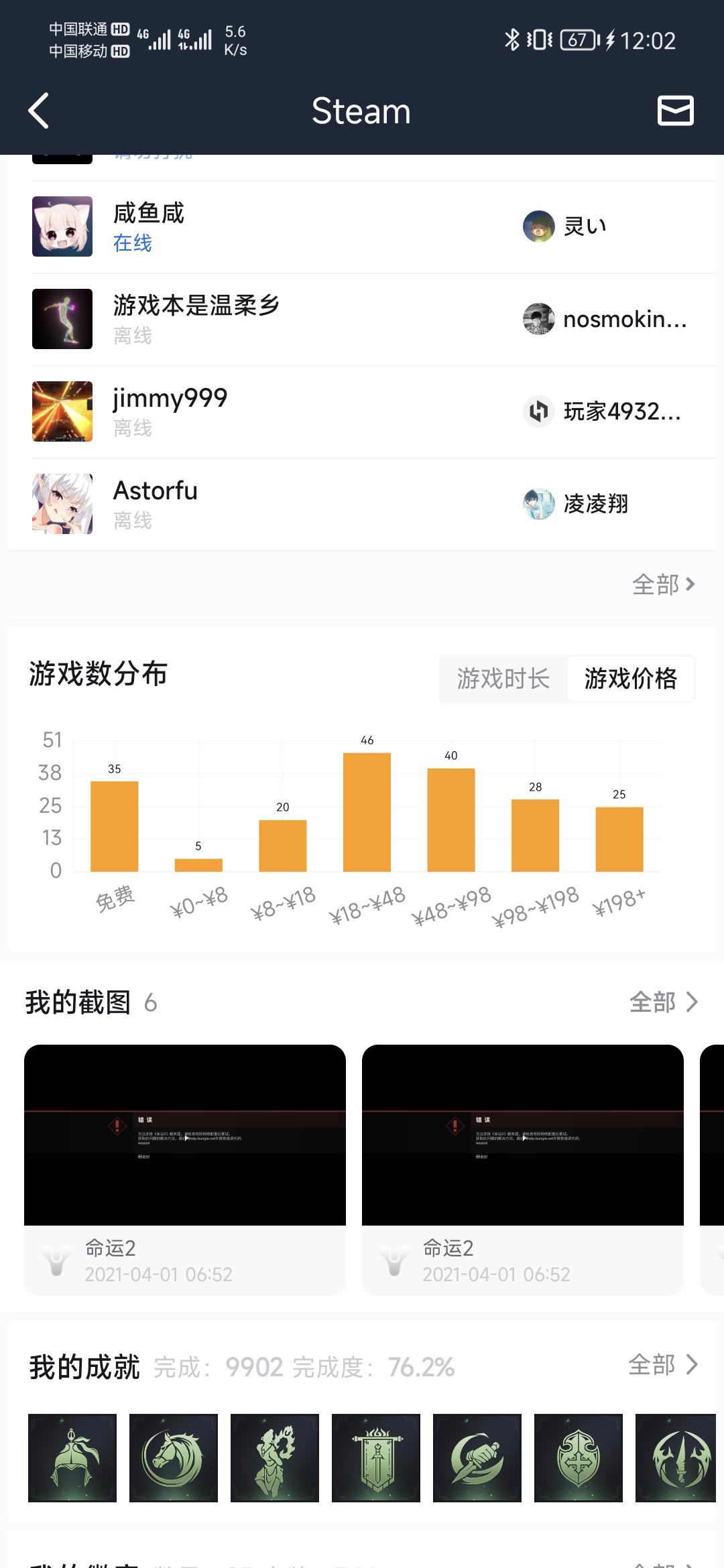Switch chart to 游戏时长 view
This screenshot has height=1568, width=724.
click(x=502, y=679)
